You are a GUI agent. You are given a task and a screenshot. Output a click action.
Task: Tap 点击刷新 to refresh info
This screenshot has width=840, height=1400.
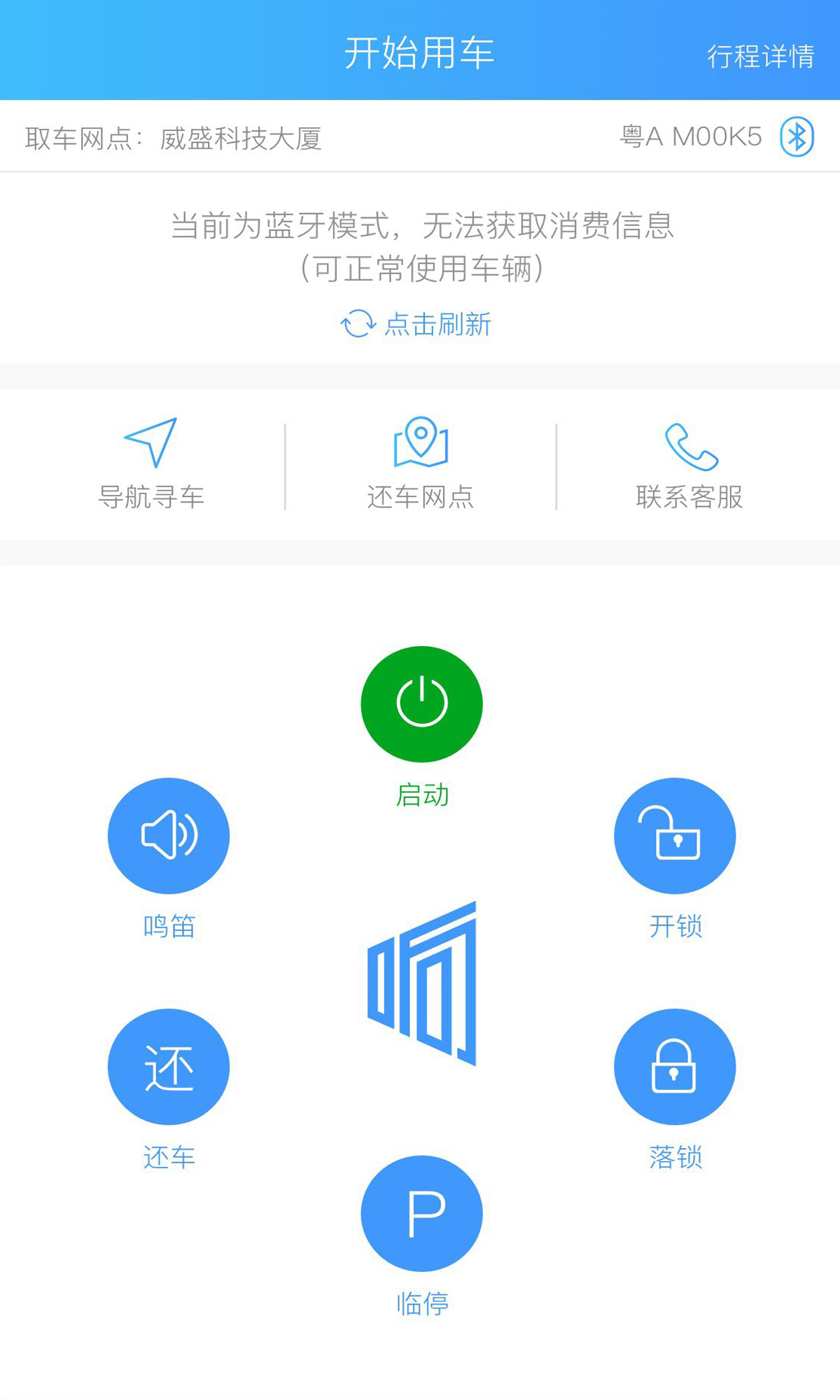[x=418, y=324]
